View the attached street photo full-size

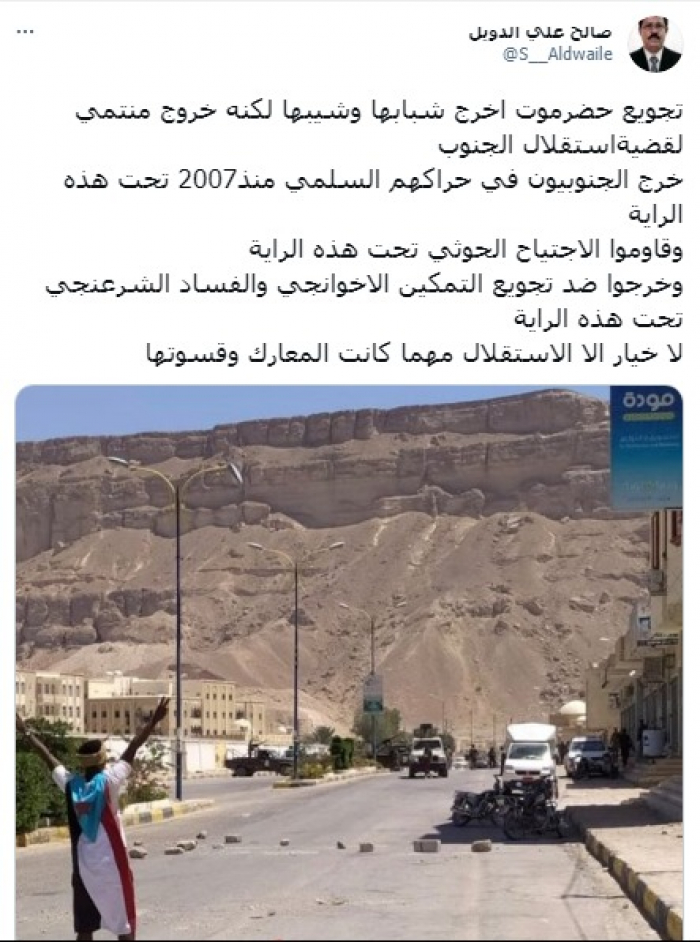(350, 660)
